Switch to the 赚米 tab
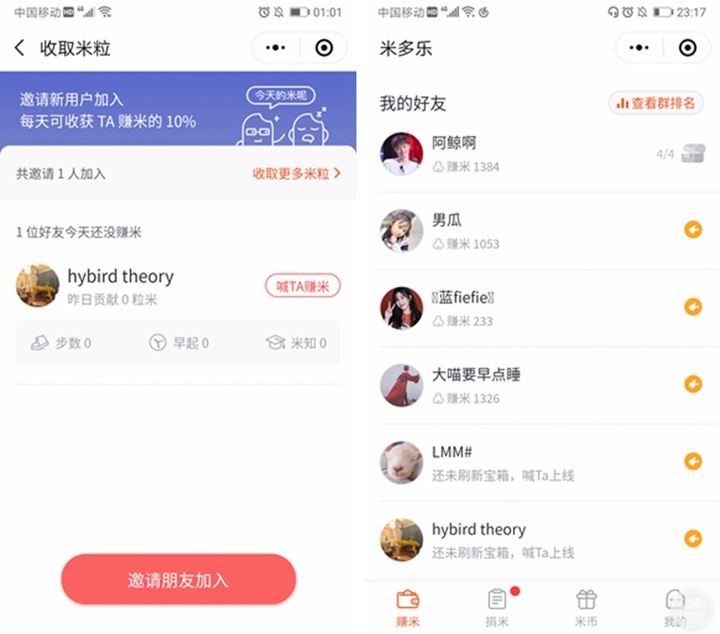This screenshot has height=634, width=720. pyautogui.click(x=408, y=606)
